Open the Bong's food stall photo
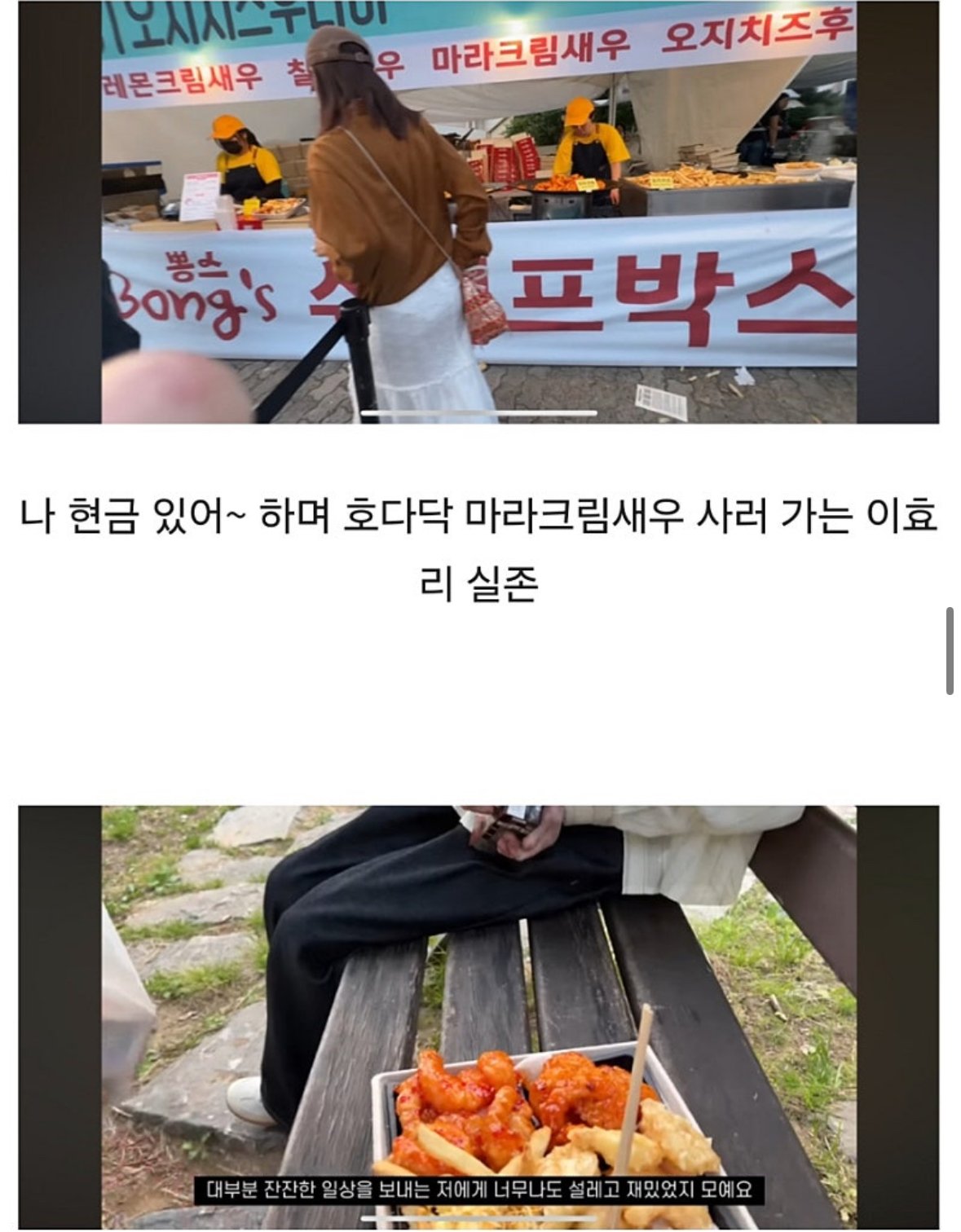The image size is (961, 1232). (478, 212)
